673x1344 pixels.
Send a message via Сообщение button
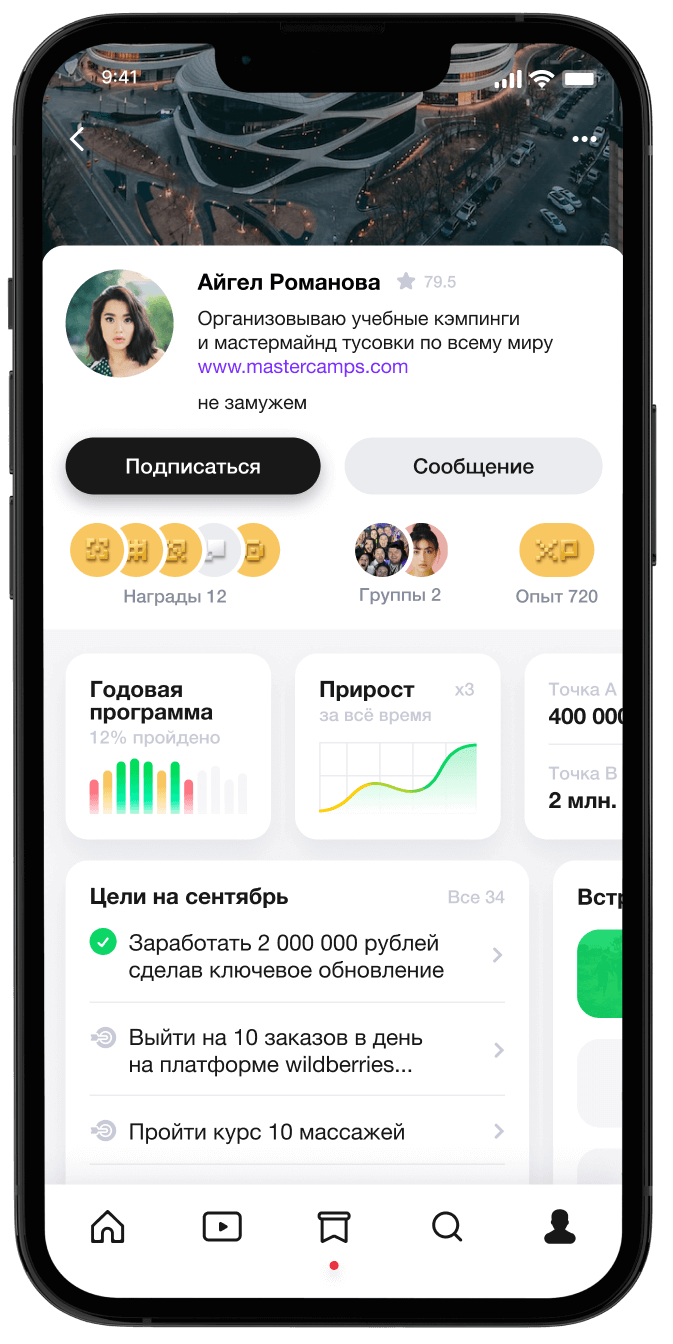(473, 466)
